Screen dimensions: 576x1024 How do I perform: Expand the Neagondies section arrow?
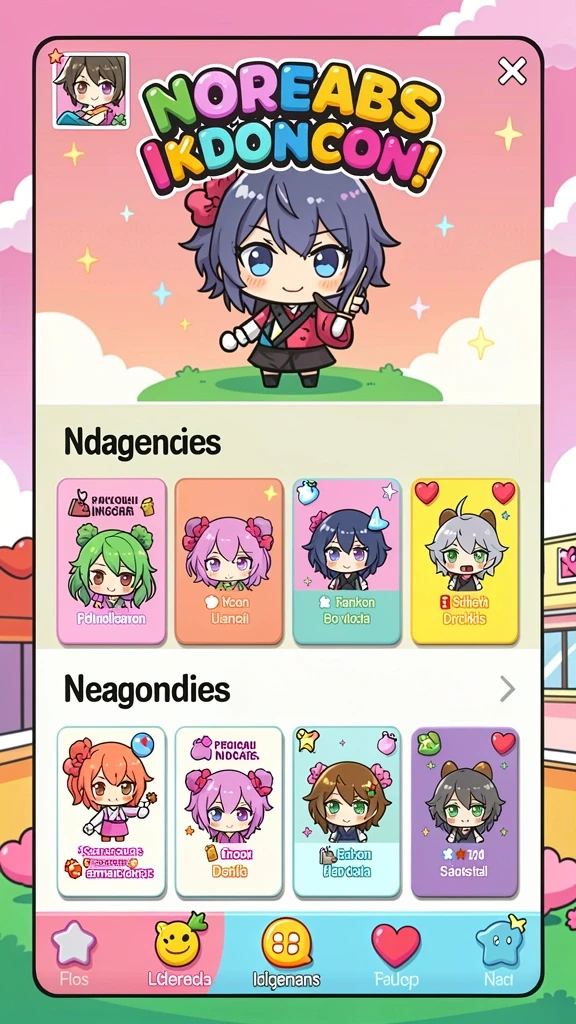tap(507, 688)
